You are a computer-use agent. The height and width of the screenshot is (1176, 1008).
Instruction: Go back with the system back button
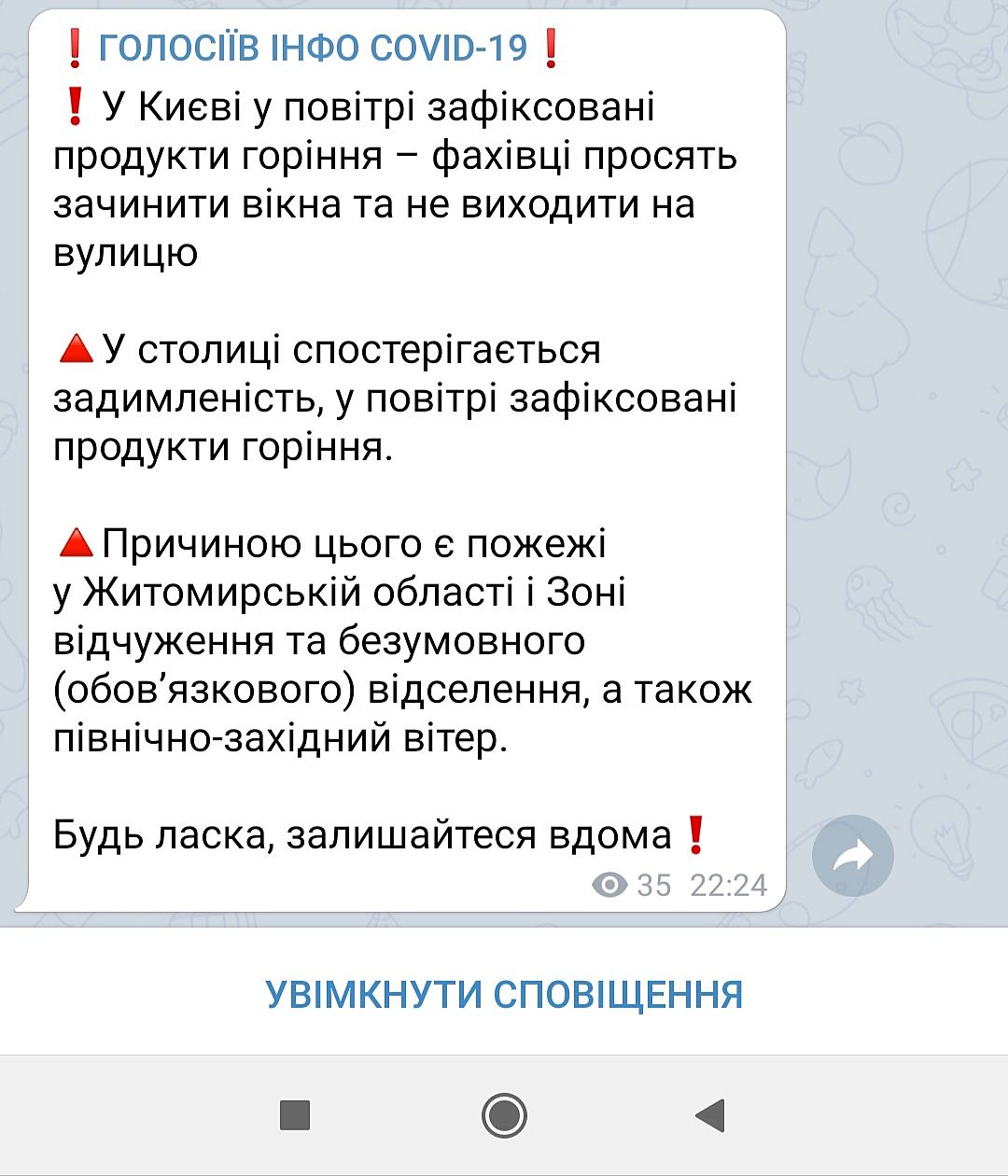[x=710, y=1114]
